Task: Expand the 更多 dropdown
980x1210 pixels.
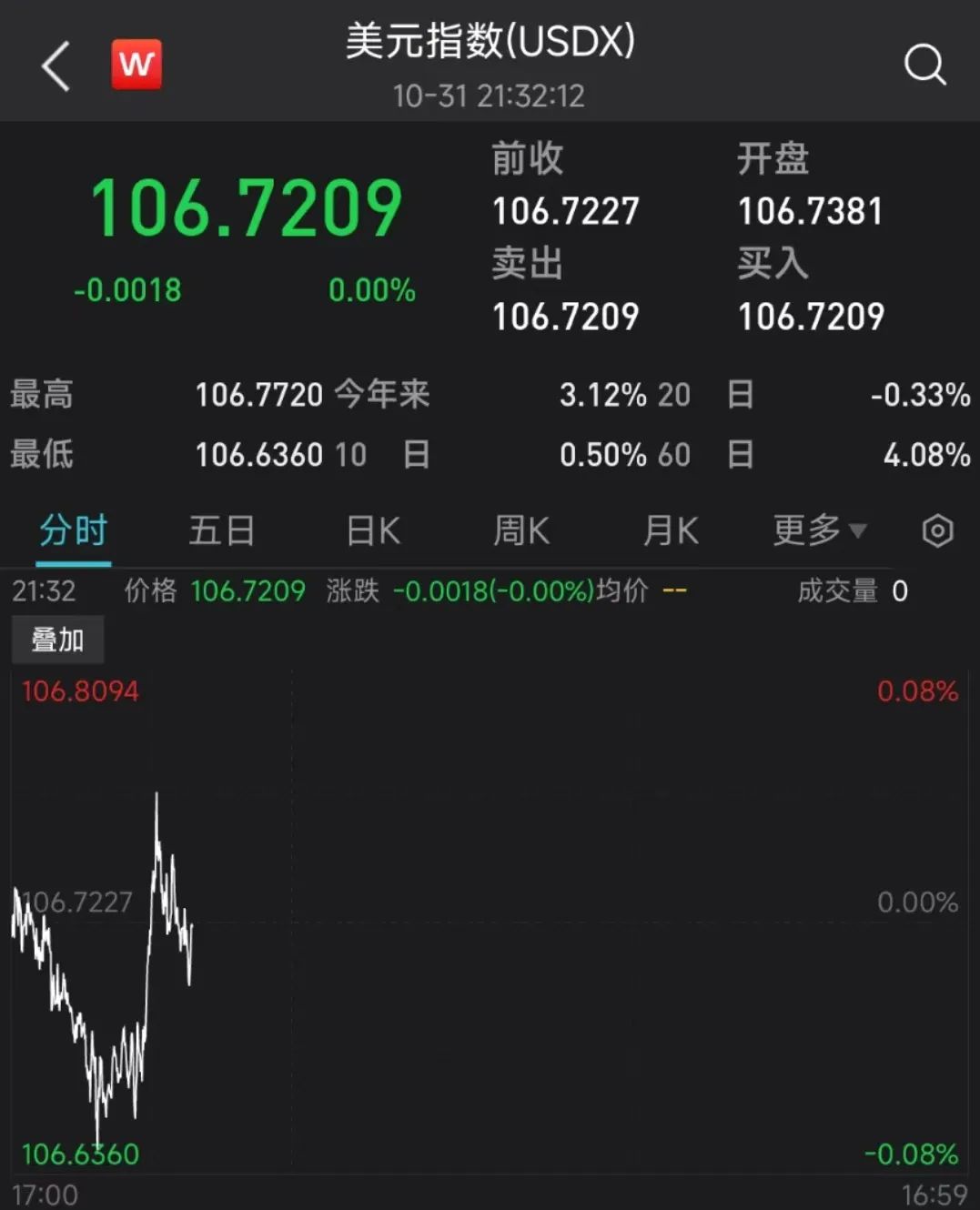Action: coord(819,530)
